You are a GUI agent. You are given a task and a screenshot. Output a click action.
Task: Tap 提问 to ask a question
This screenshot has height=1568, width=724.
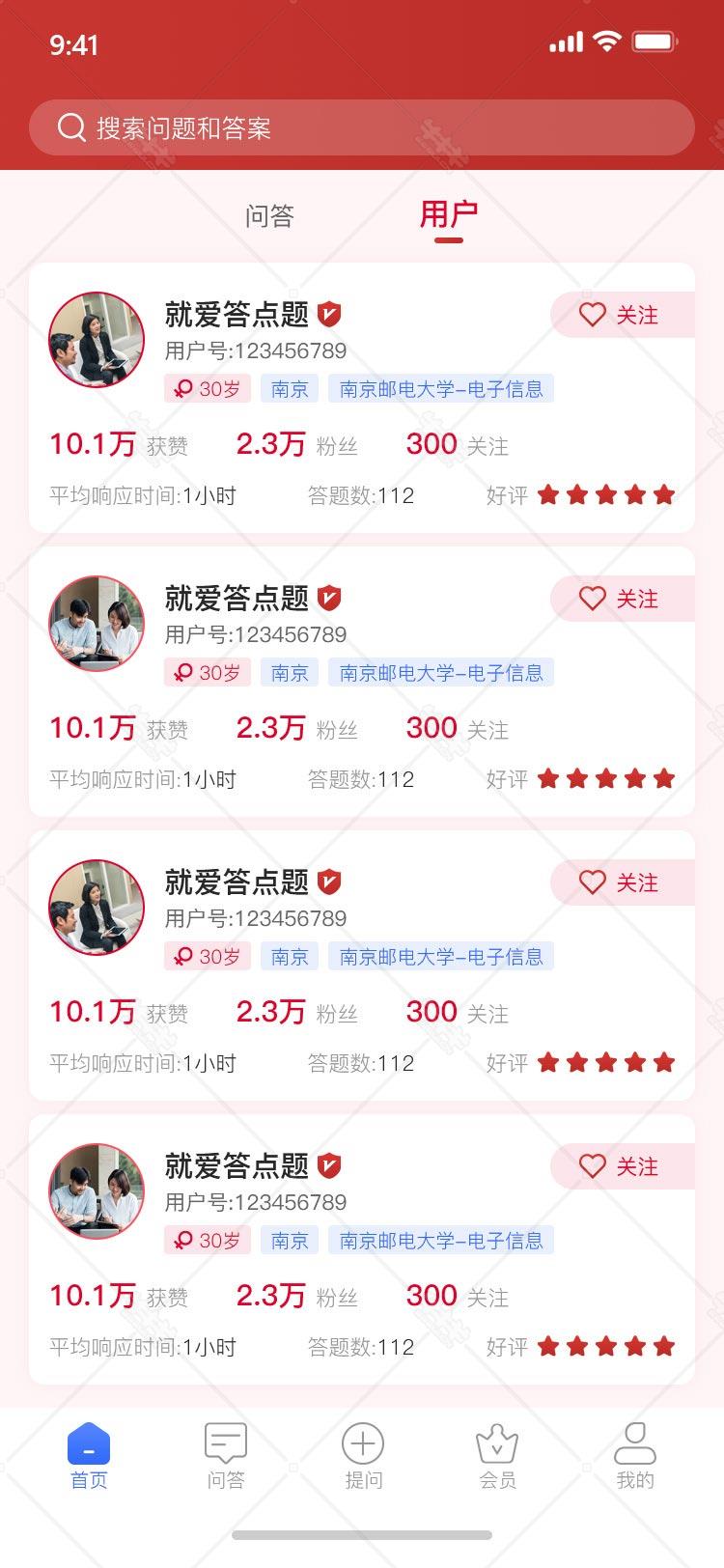(x=363, y=1456)
